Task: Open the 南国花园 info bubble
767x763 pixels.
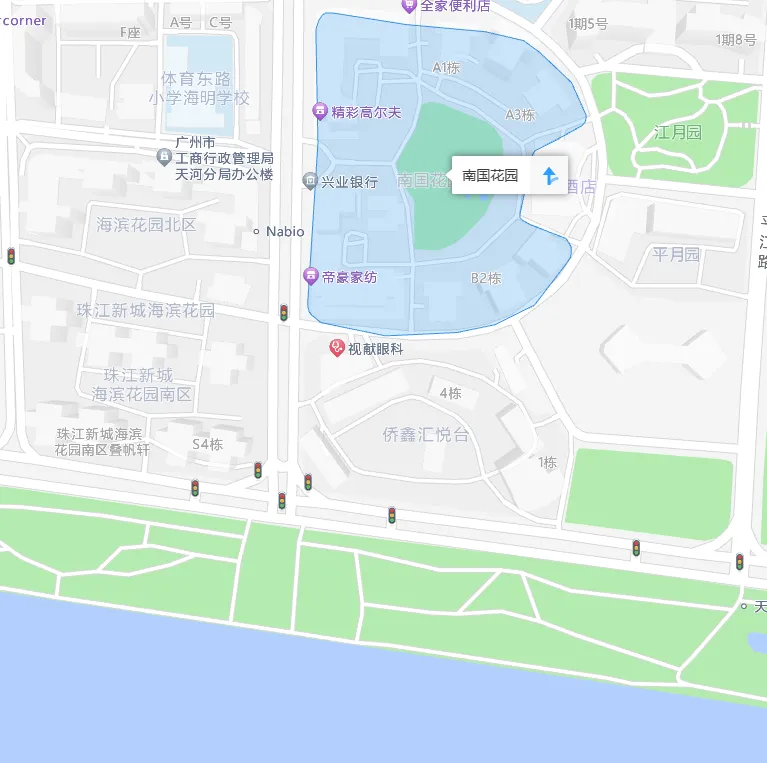Action: click(491, 176)
